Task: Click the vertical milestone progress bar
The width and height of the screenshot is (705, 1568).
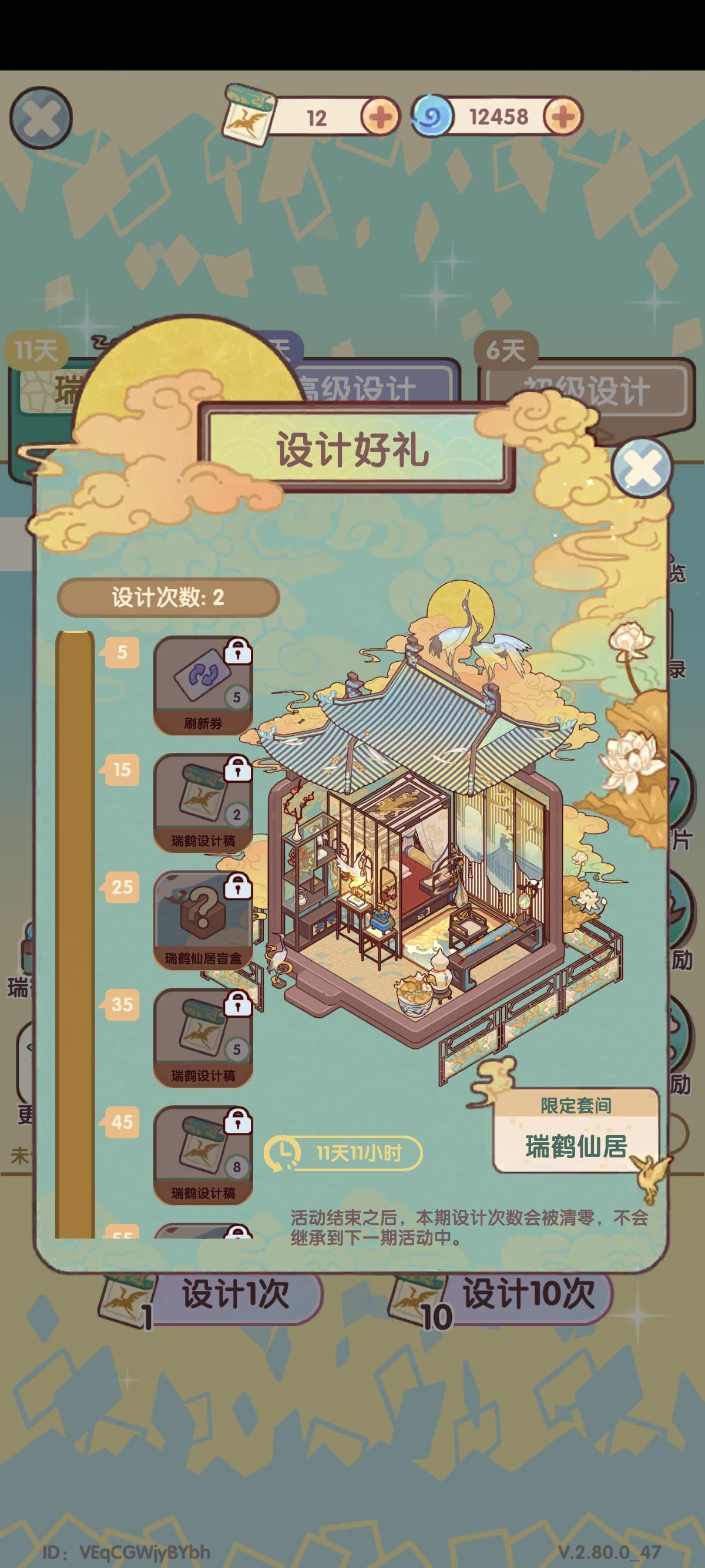Action: [73, 944]
